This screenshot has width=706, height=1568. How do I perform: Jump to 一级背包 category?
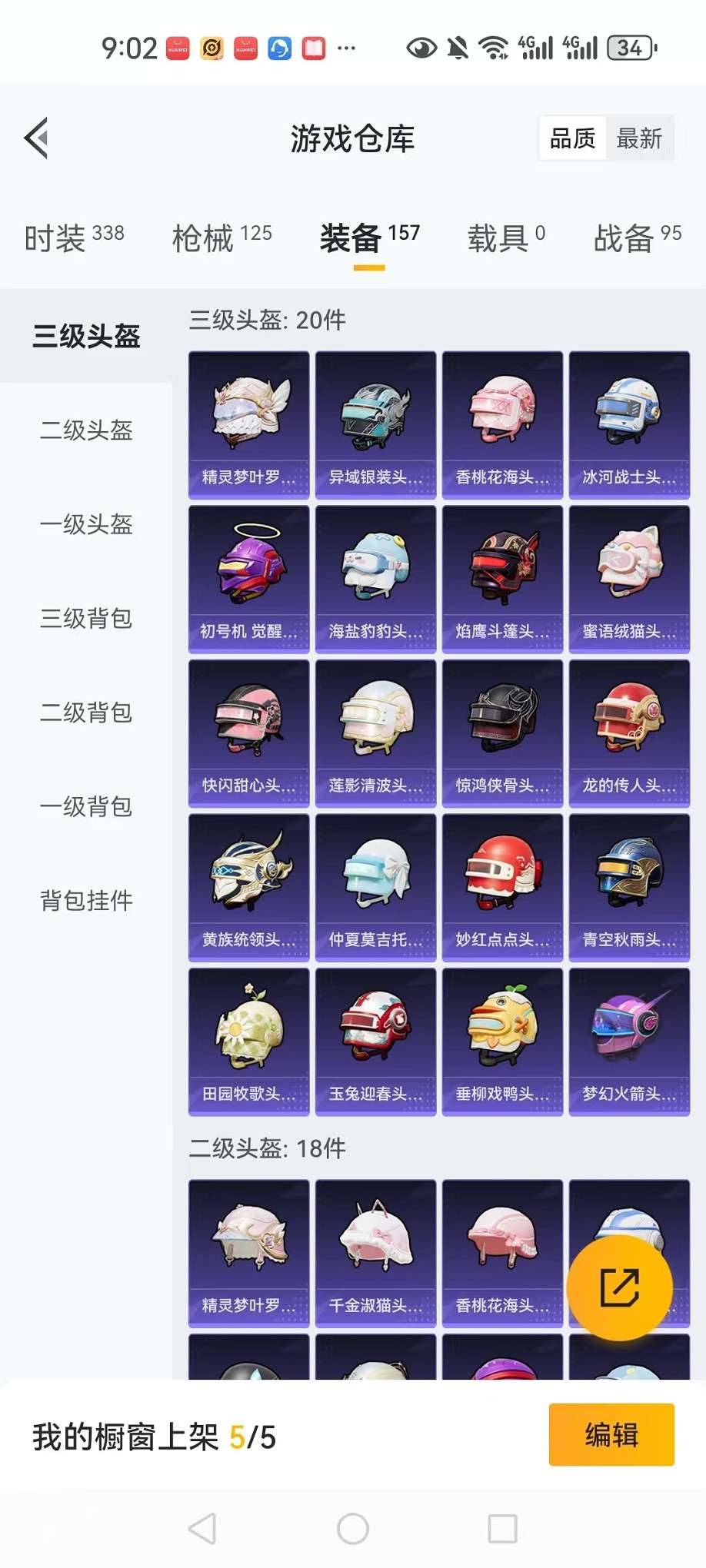(x=86, y=806)
